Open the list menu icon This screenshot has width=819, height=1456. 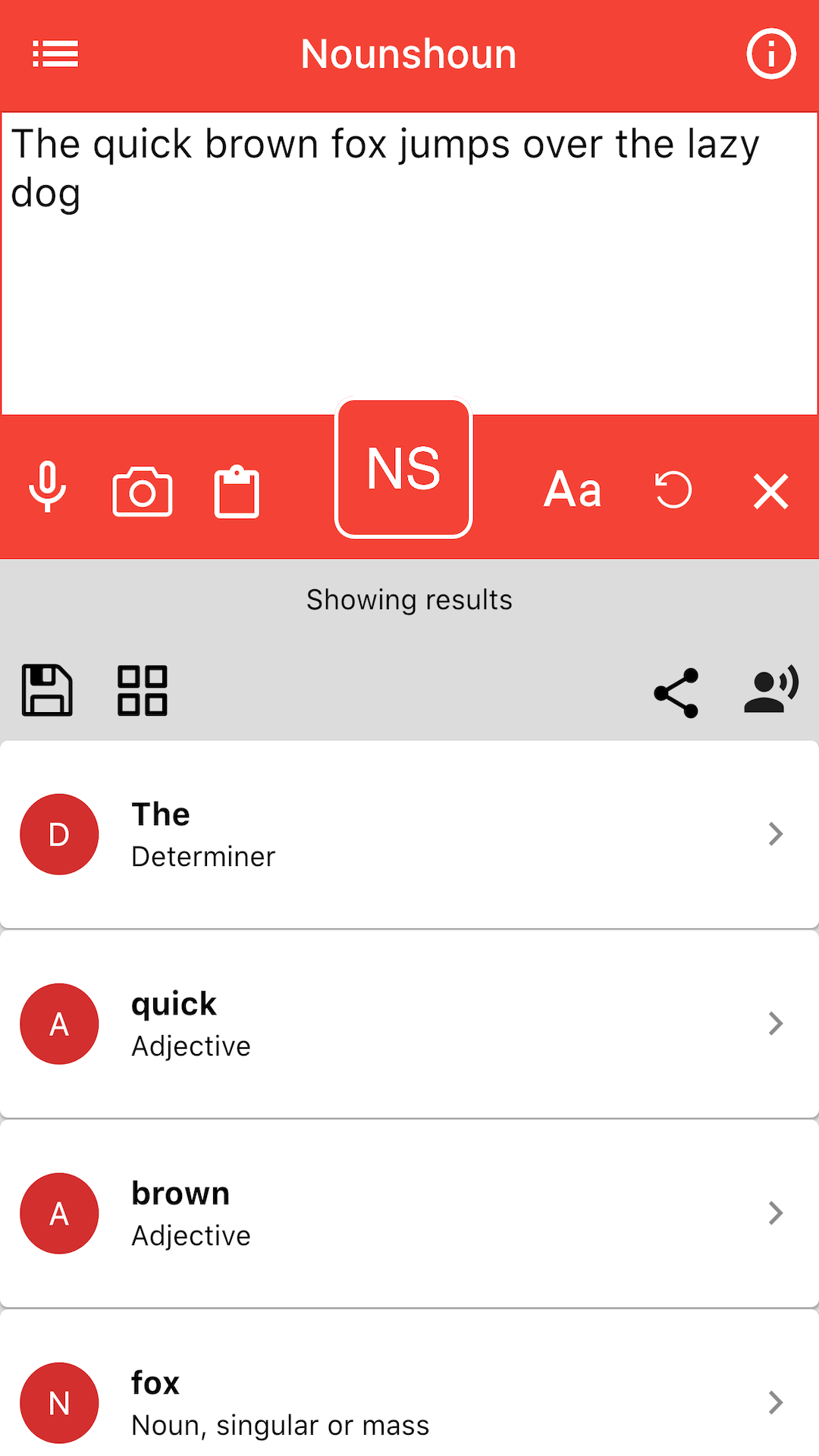coord(55,54)
